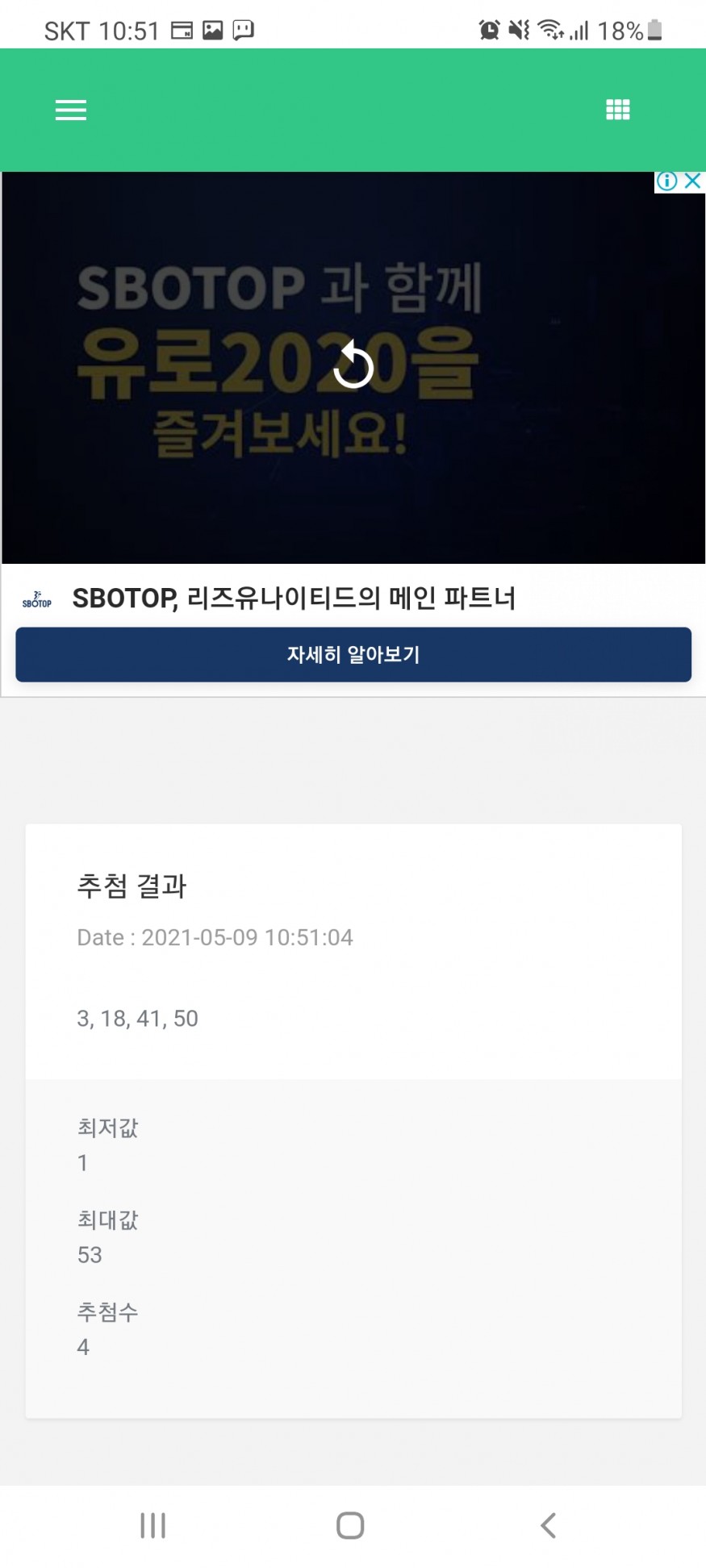Open the hamburger drawer menu

tap(71, 110)
